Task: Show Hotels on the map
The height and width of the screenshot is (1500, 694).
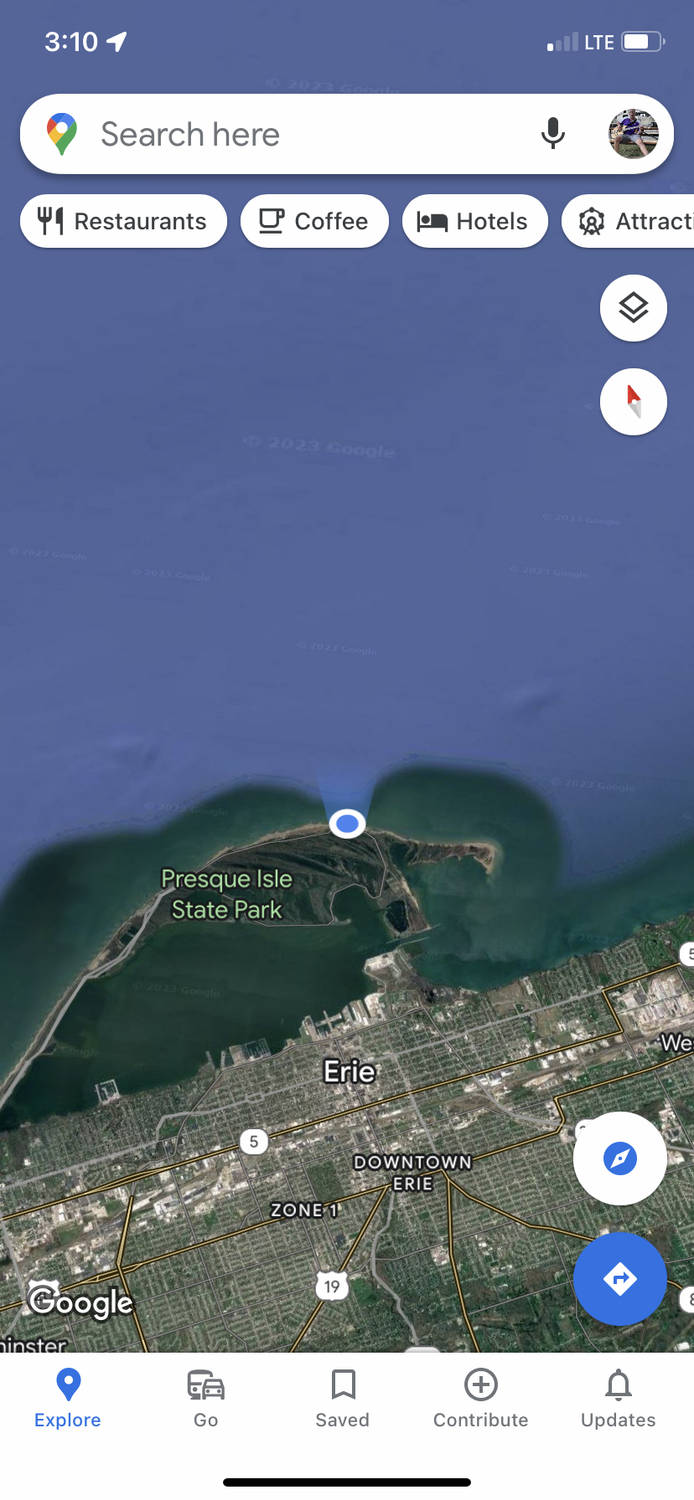Action: 475,221
